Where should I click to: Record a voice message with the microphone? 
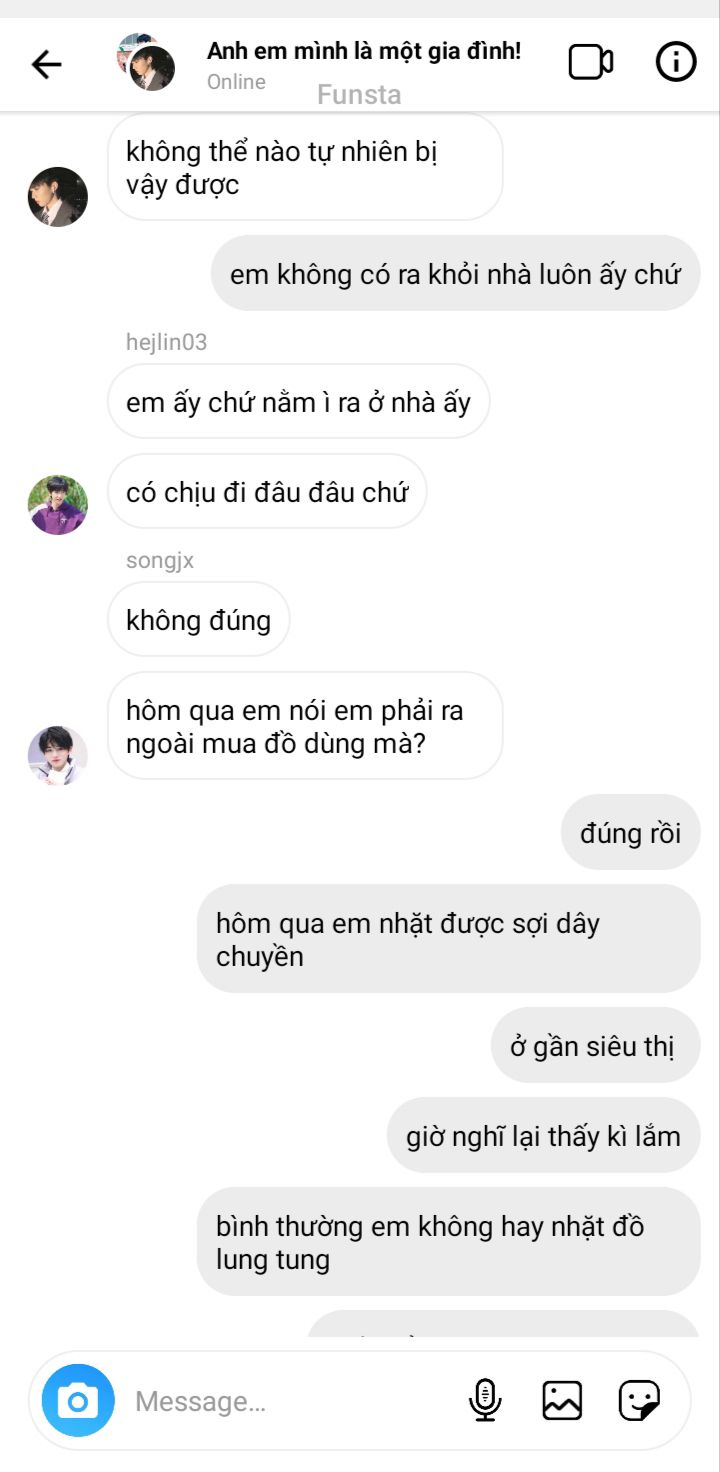(485, 1400)
